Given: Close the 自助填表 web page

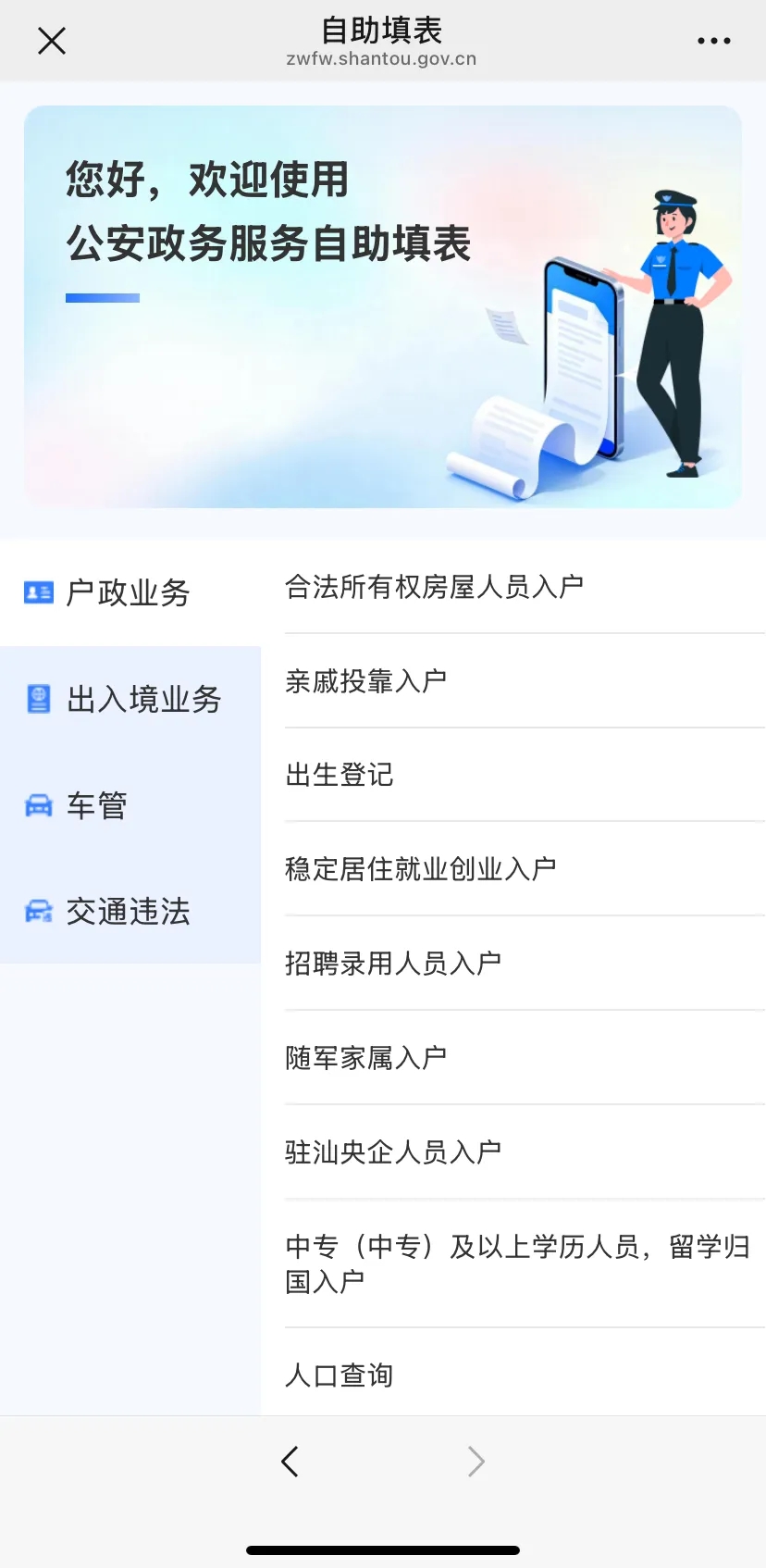Looking at the screenshot, I should [52, 41].
